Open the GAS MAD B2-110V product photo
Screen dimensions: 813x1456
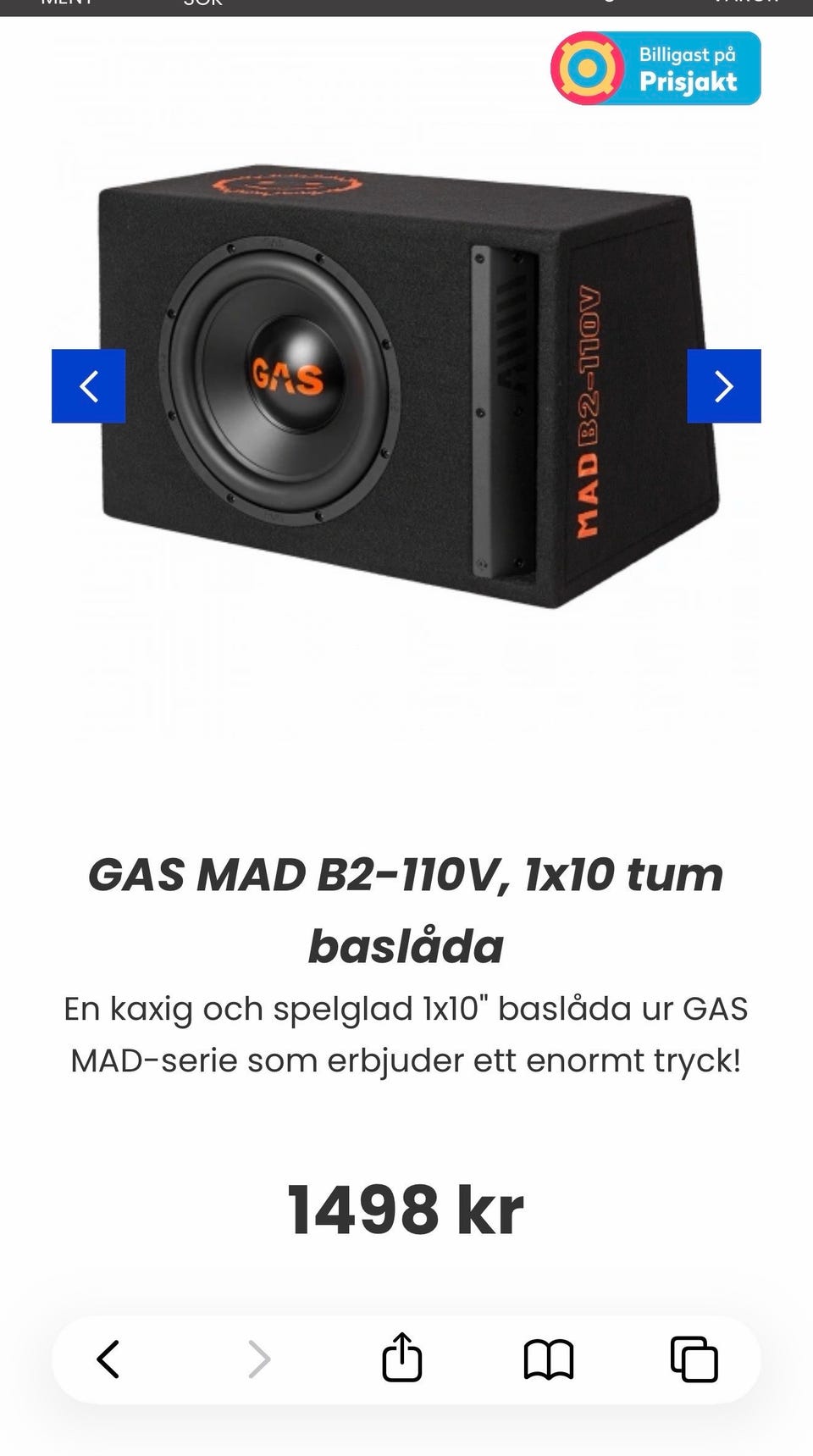click(x=408, y=386)
